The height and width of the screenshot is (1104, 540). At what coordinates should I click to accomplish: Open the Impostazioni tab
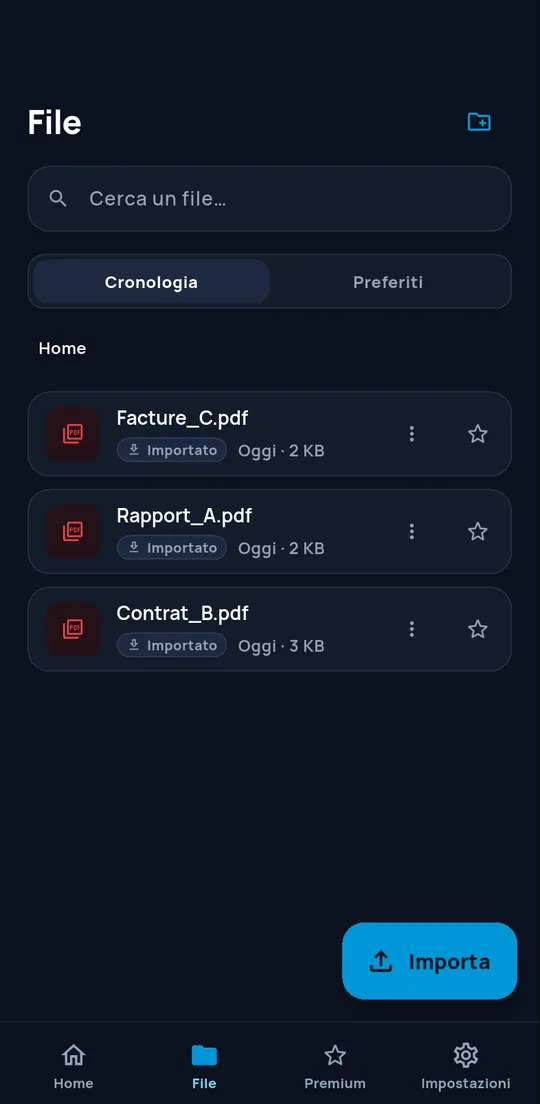click(465, 1067)
